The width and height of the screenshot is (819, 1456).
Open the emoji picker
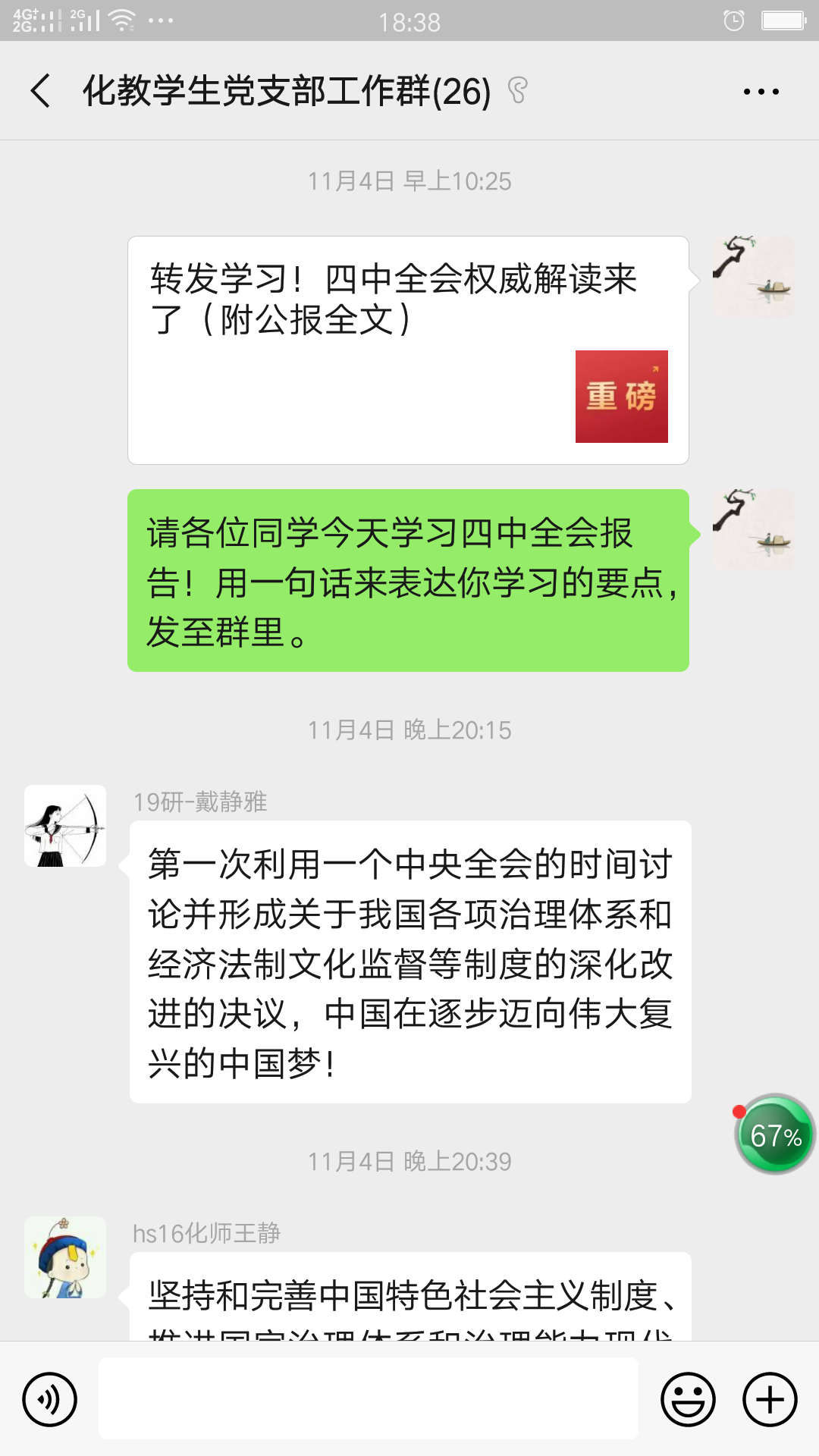click(x=688, y=1399)
